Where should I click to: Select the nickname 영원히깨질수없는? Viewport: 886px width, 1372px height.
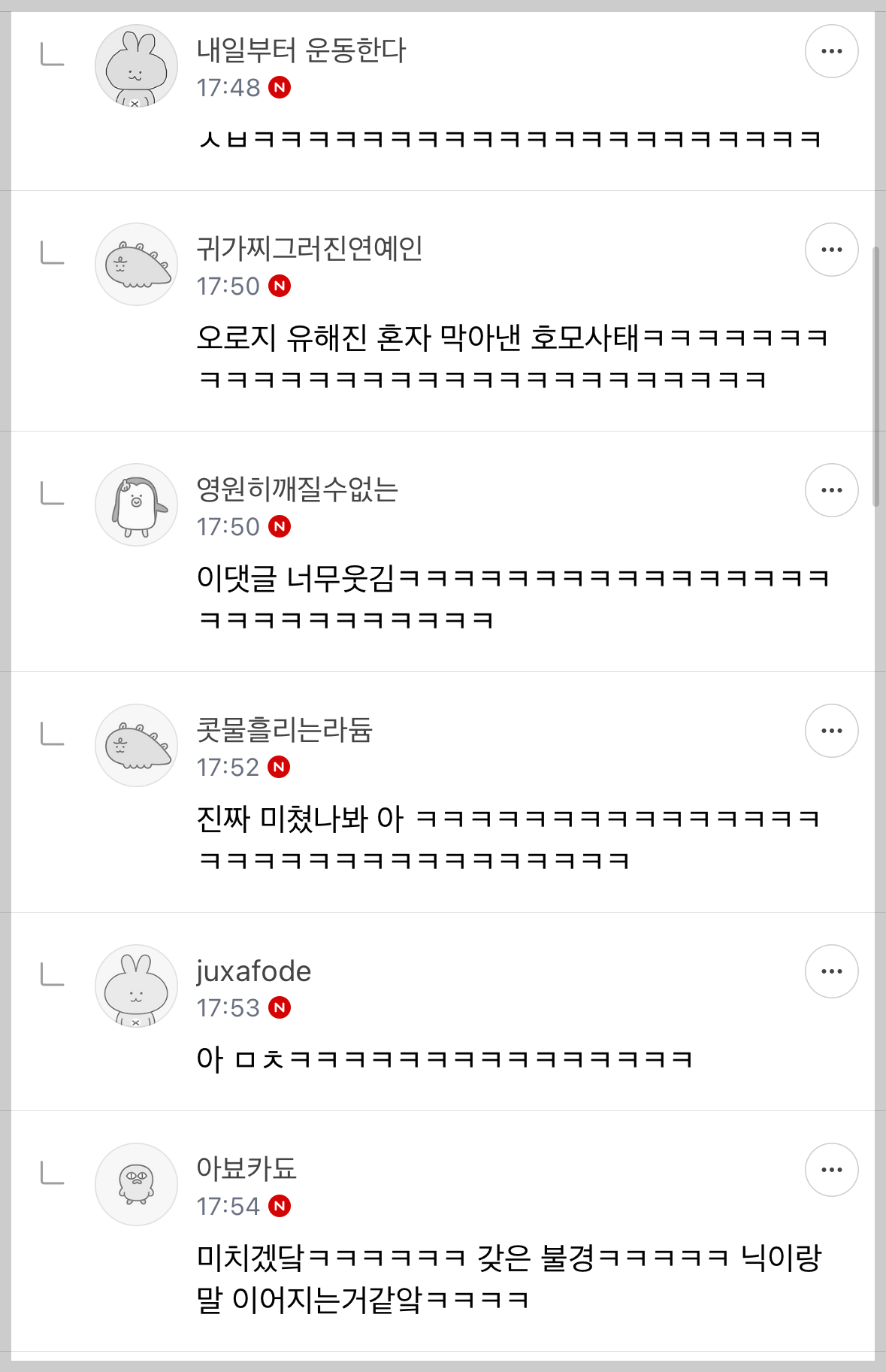[x=297, y=489]
